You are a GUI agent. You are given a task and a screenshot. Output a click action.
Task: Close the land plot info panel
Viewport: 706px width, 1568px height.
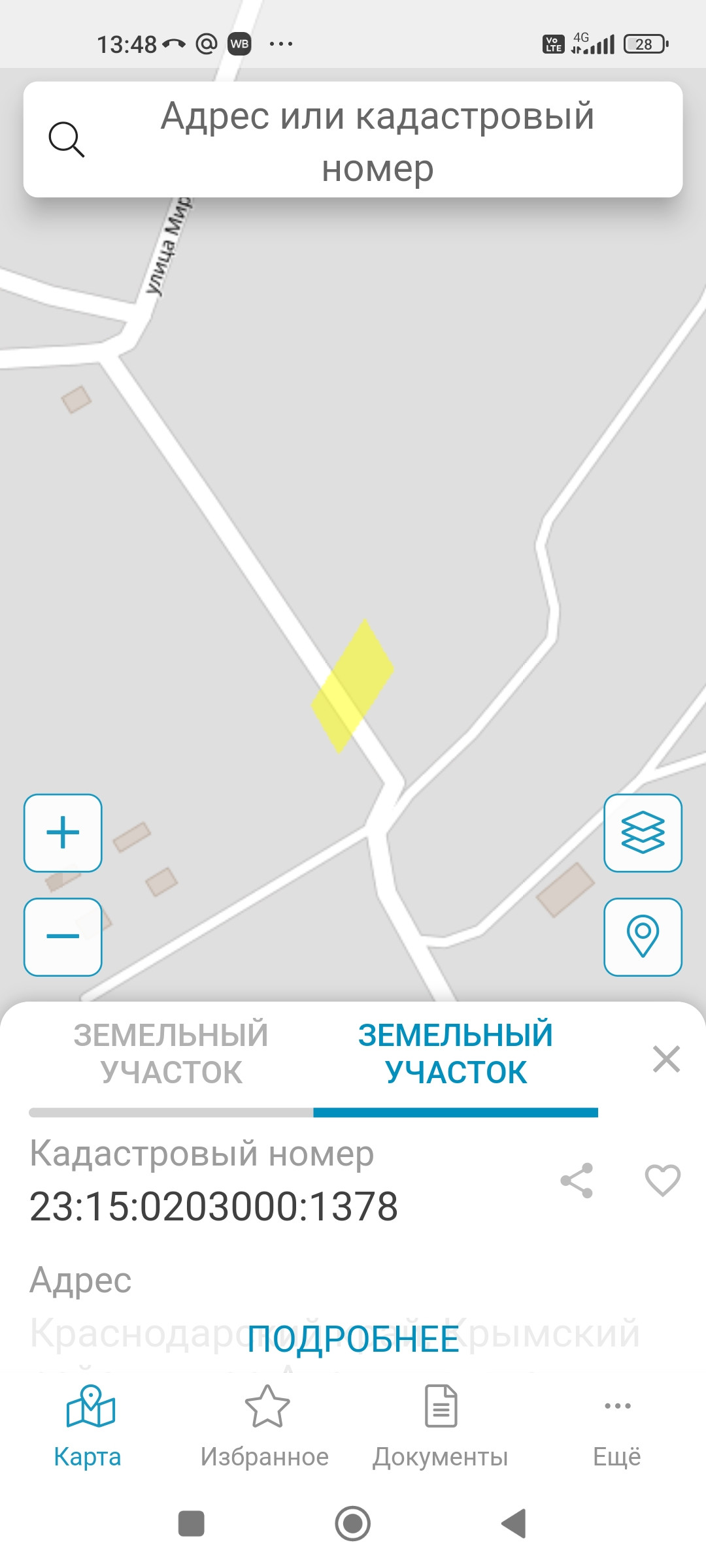pos(666,1059)
